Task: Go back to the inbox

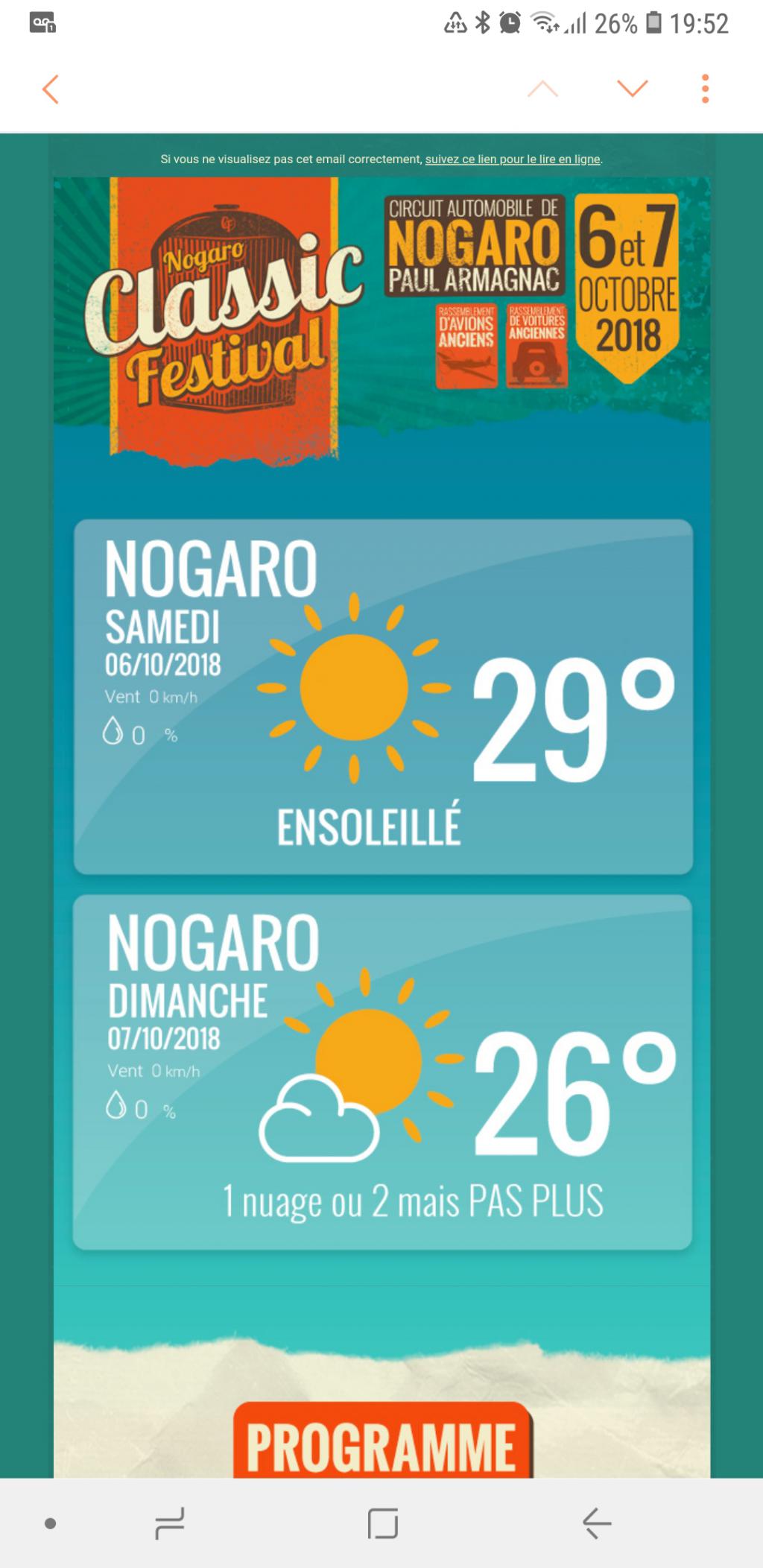Action: tap(50, 89)
